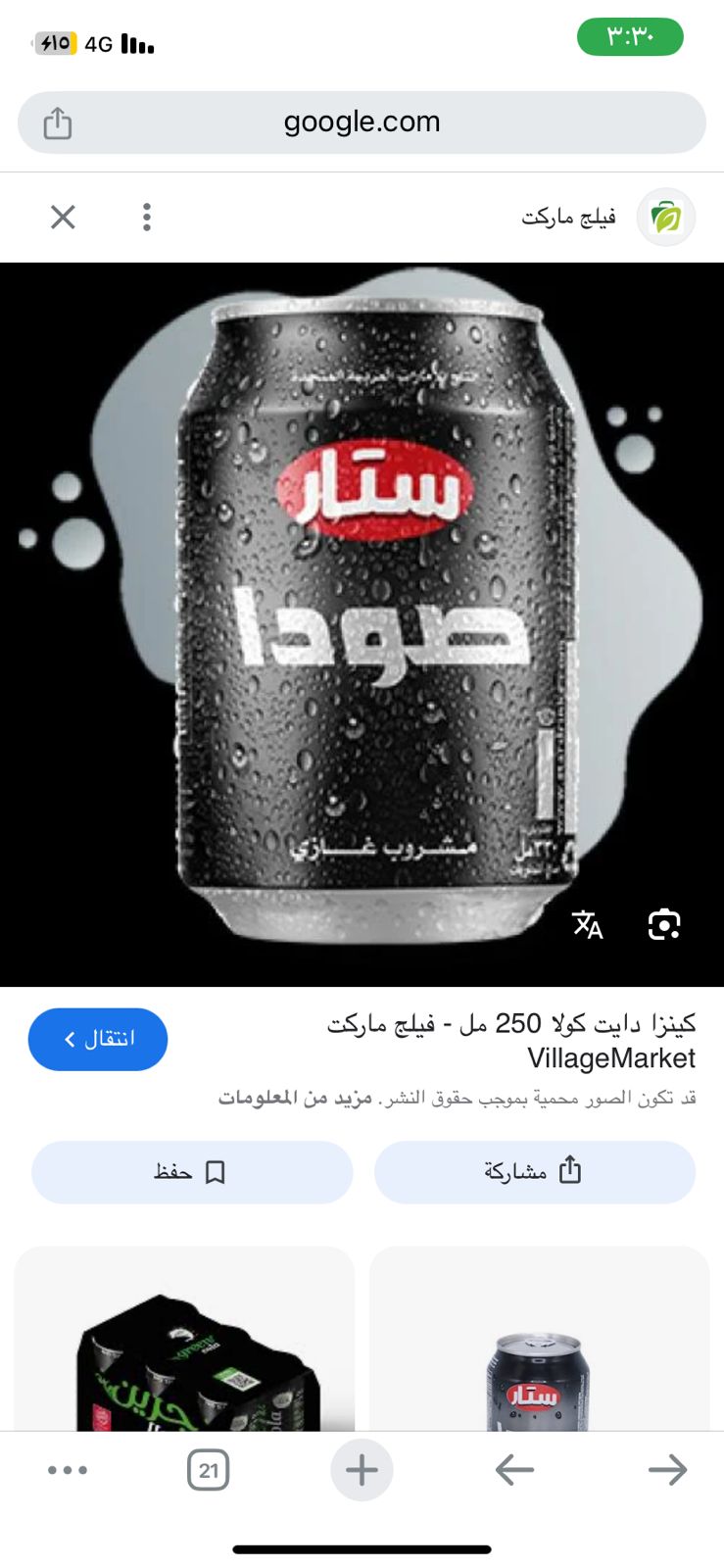
Task: Tap the انتقال button to visit the site
Action: pos(97,1039)
